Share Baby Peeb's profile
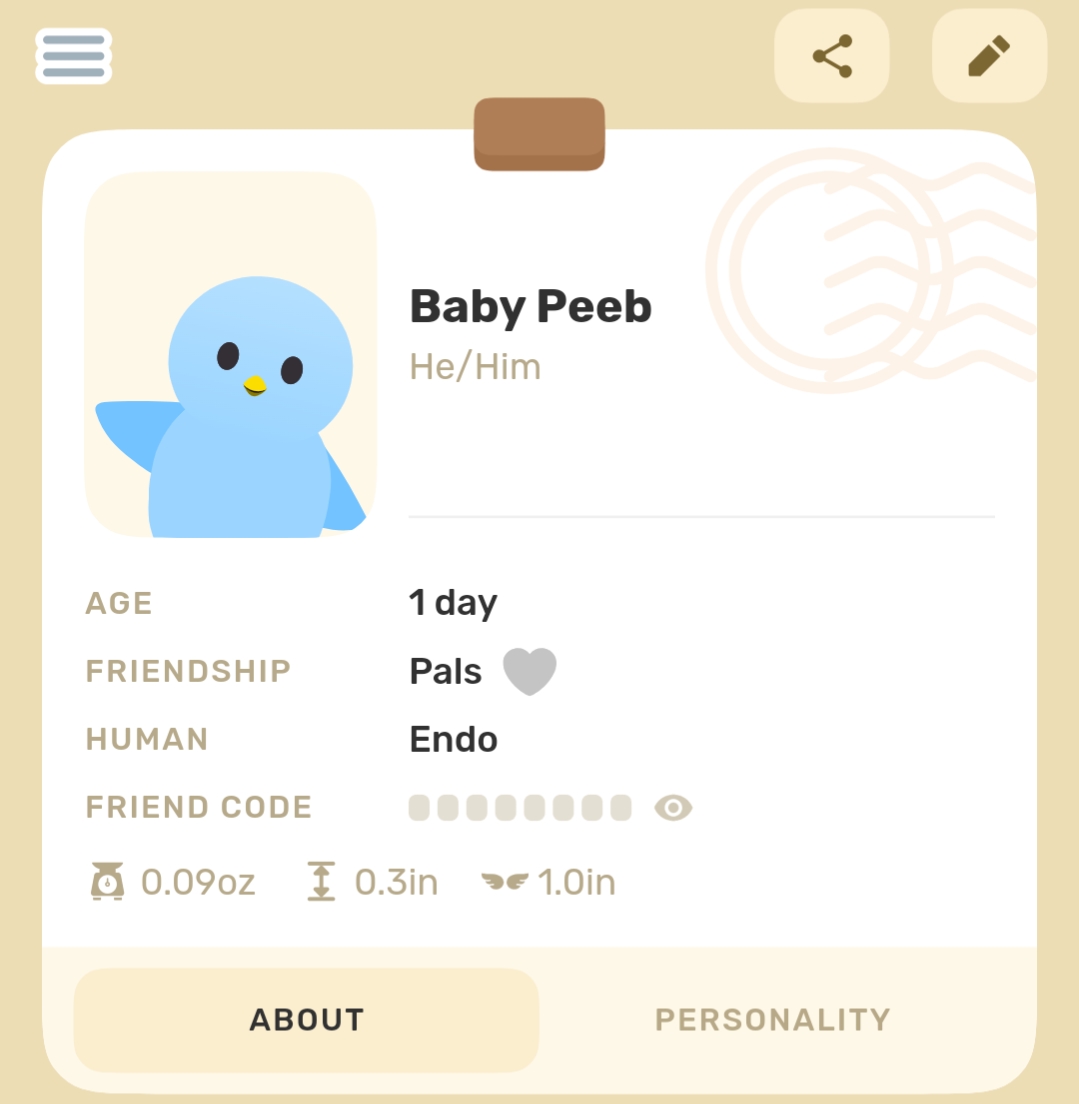 [832, 56]
